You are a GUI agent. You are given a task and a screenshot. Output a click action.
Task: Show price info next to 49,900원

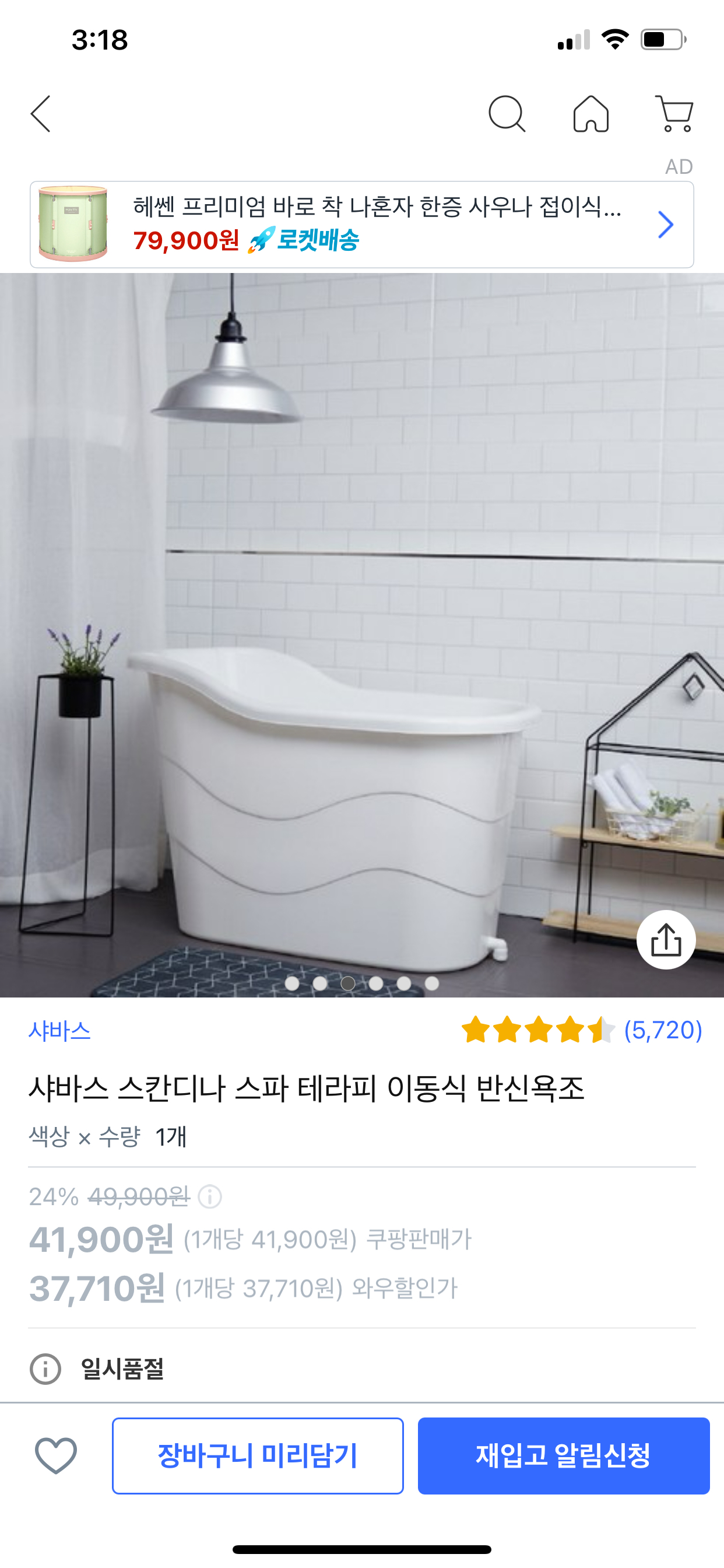click(210, 1196)
